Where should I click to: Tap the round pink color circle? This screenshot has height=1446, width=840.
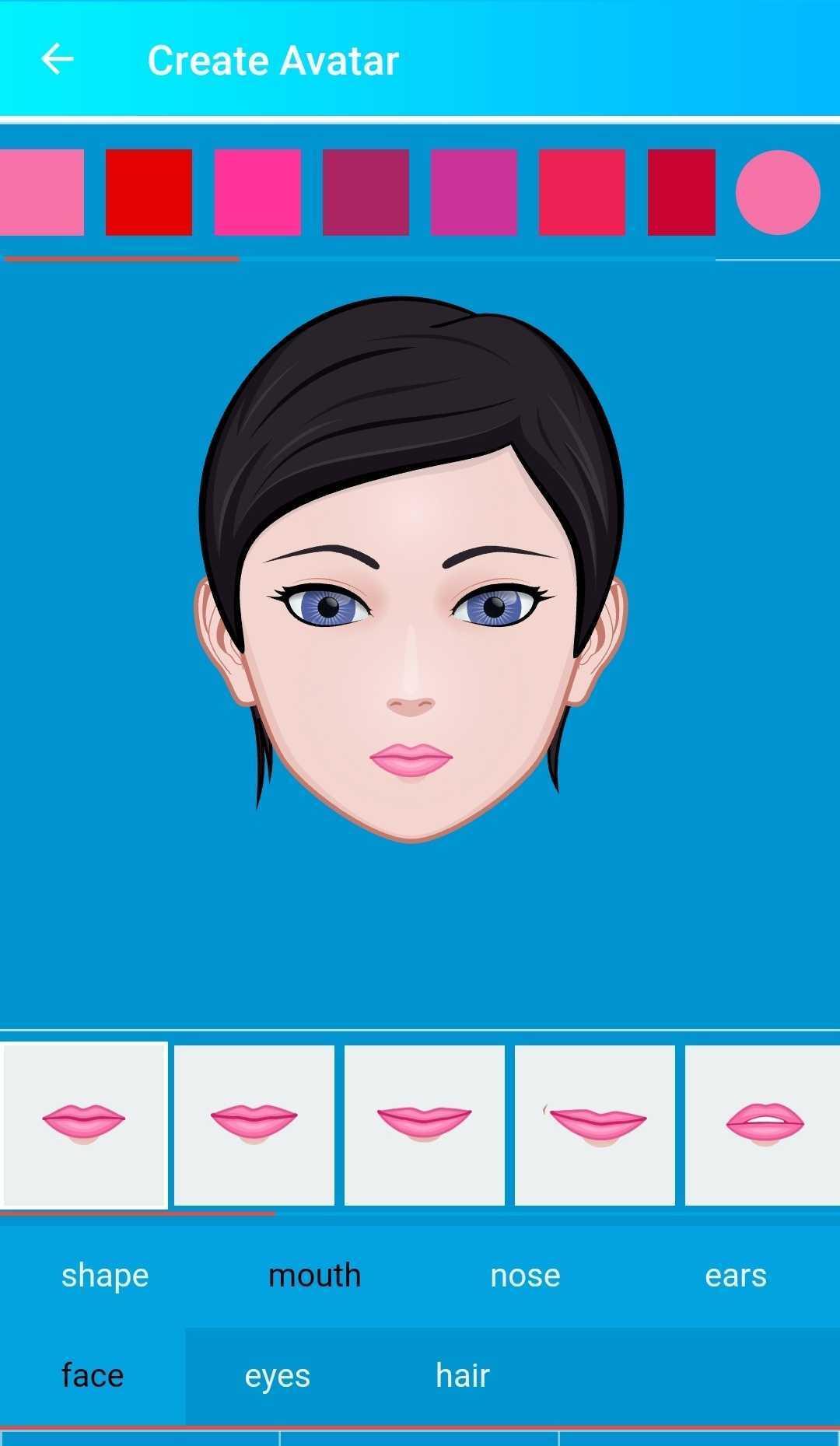tap(778, 192)
